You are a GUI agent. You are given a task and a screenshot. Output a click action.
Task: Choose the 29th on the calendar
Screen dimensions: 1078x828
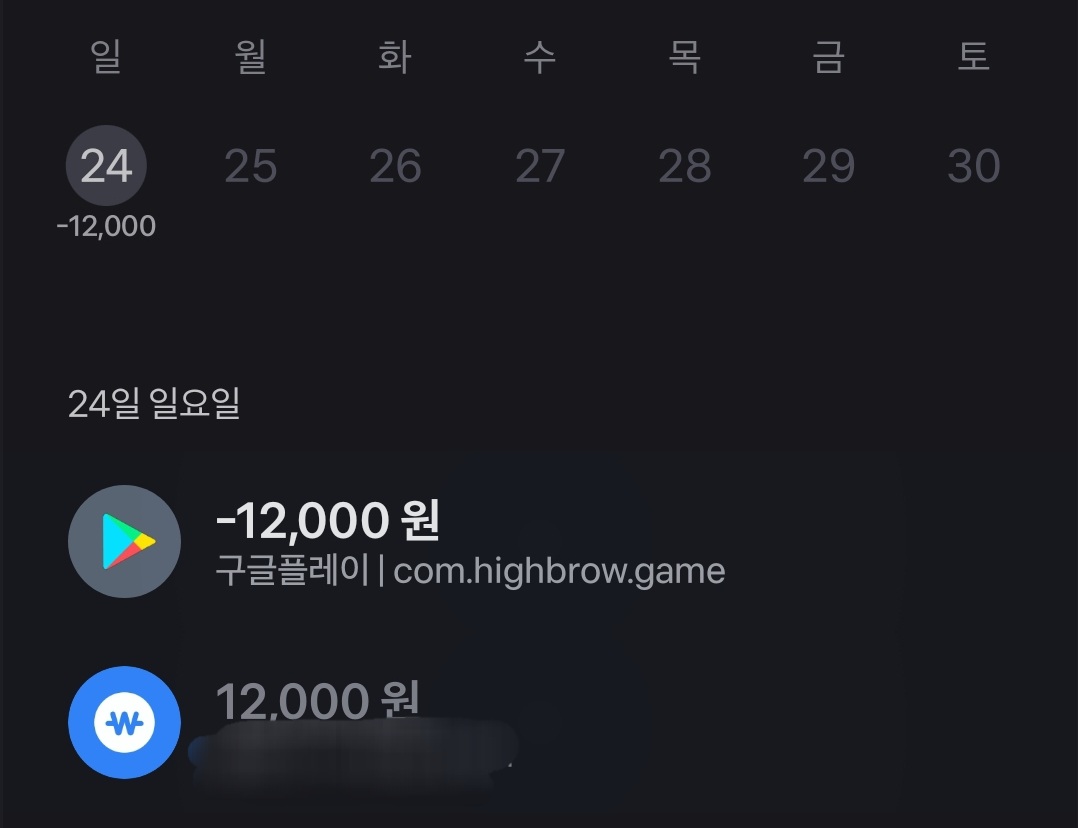[x=828, y=166]
